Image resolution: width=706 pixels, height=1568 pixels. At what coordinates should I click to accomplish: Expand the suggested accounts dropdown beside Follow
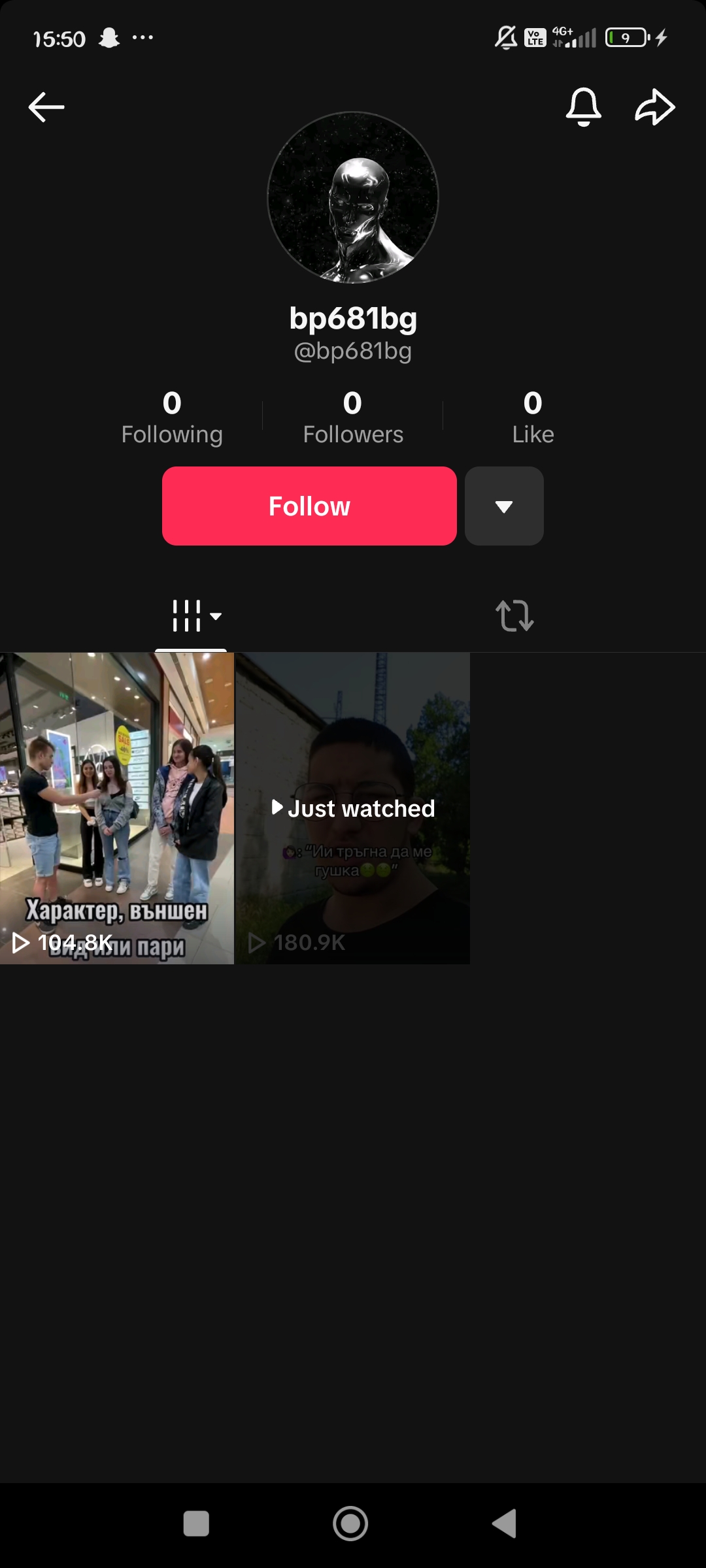pyautogui.click(x=504, y=506)
